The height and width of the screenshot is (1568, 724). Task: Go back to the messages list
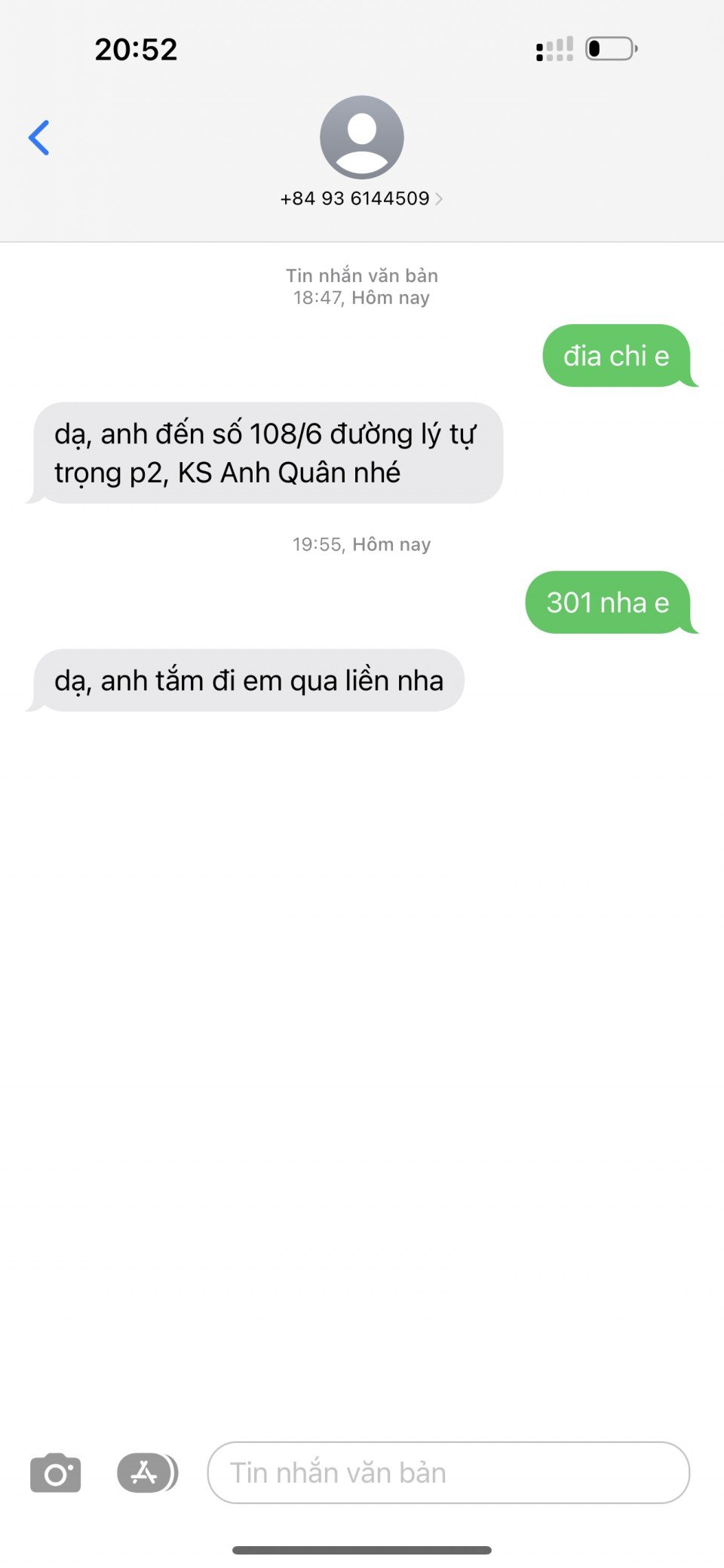click(x=39, y=138)
